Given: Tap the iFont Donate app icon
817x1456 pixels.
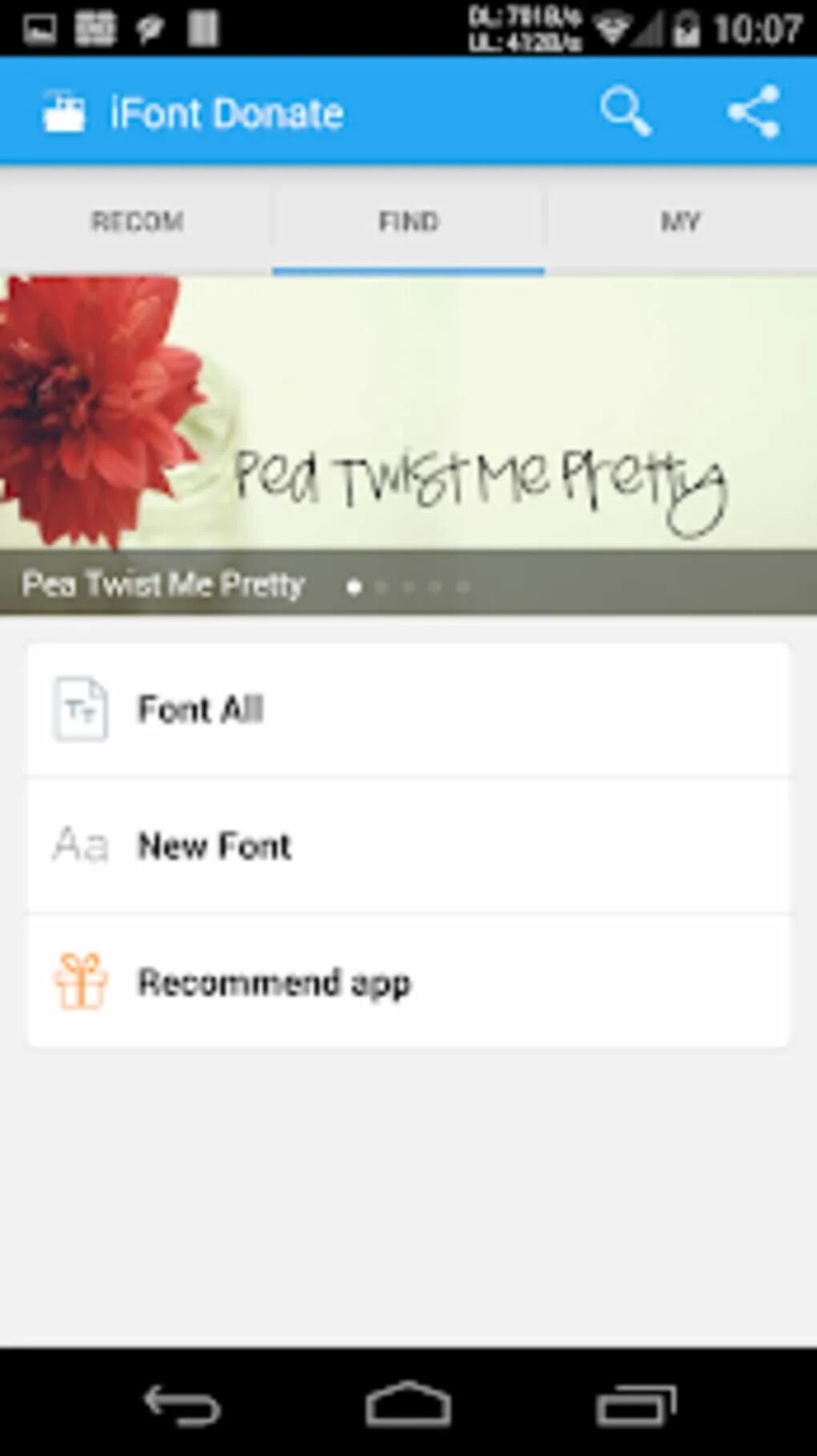Looking at the screenshot, I should (64, 111).
